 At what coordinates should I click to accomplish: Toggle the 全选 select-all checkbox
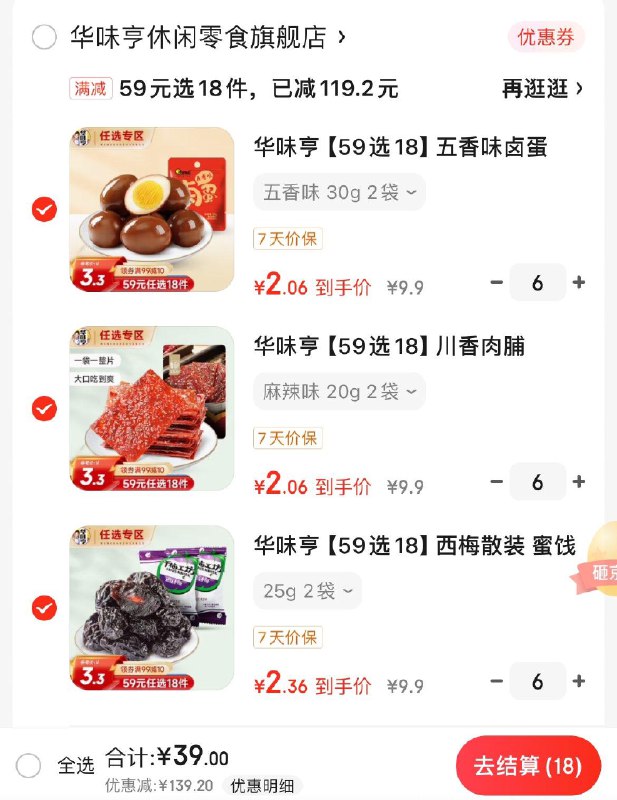point(29,766)
